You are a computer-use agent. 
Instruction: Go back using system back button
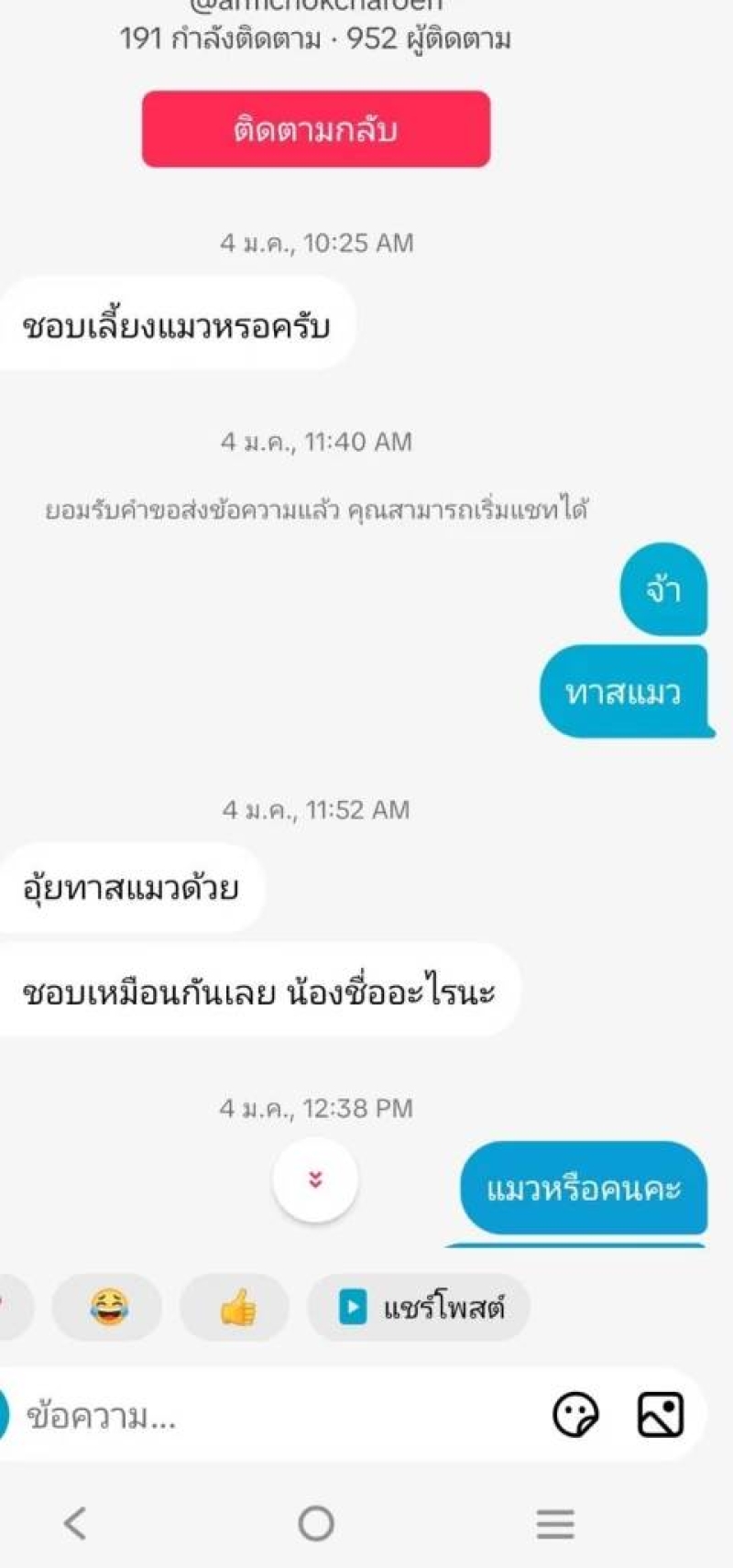[x=75, y=1522]
